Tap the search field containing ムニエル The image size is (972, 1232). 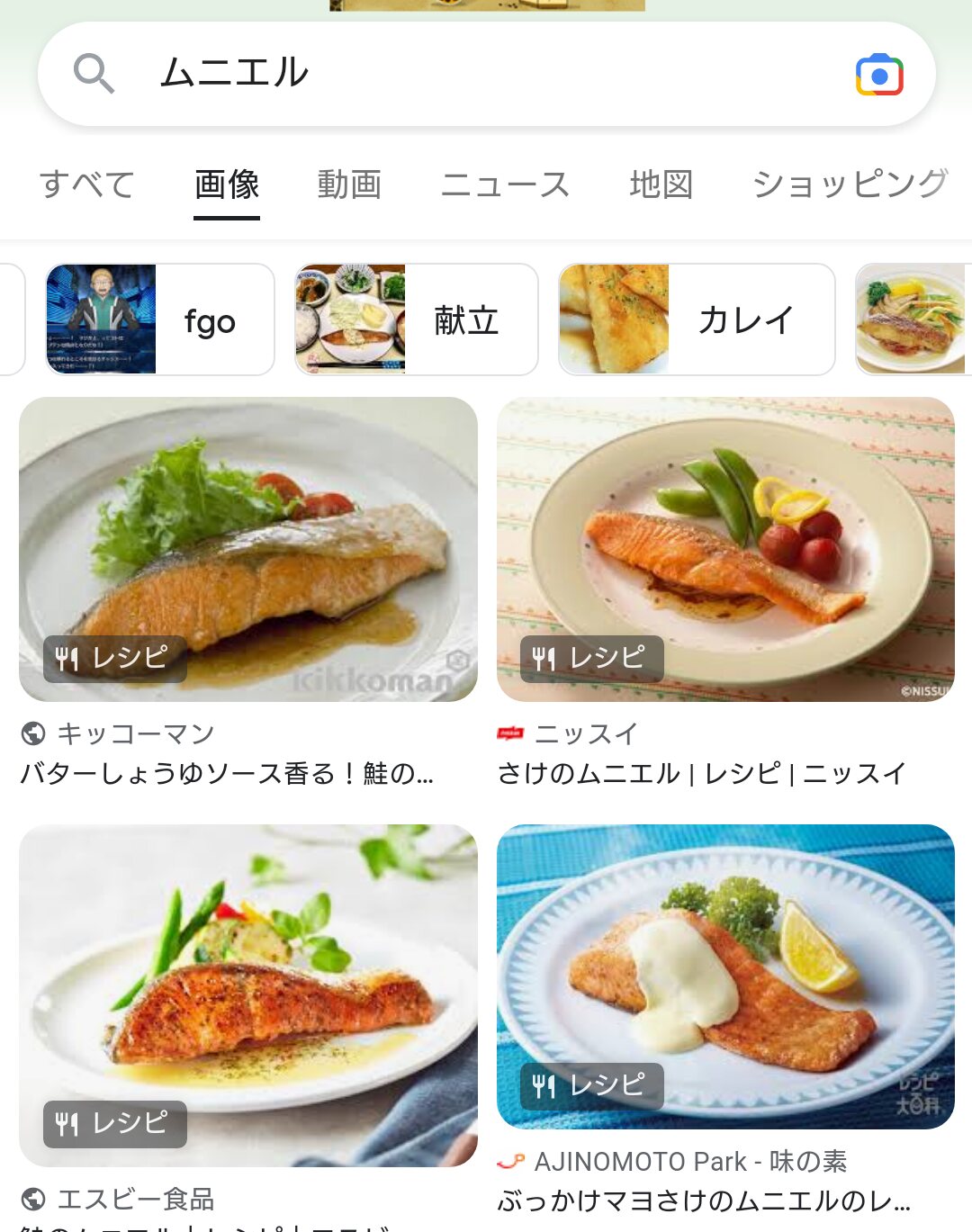(x=486, y=74)
